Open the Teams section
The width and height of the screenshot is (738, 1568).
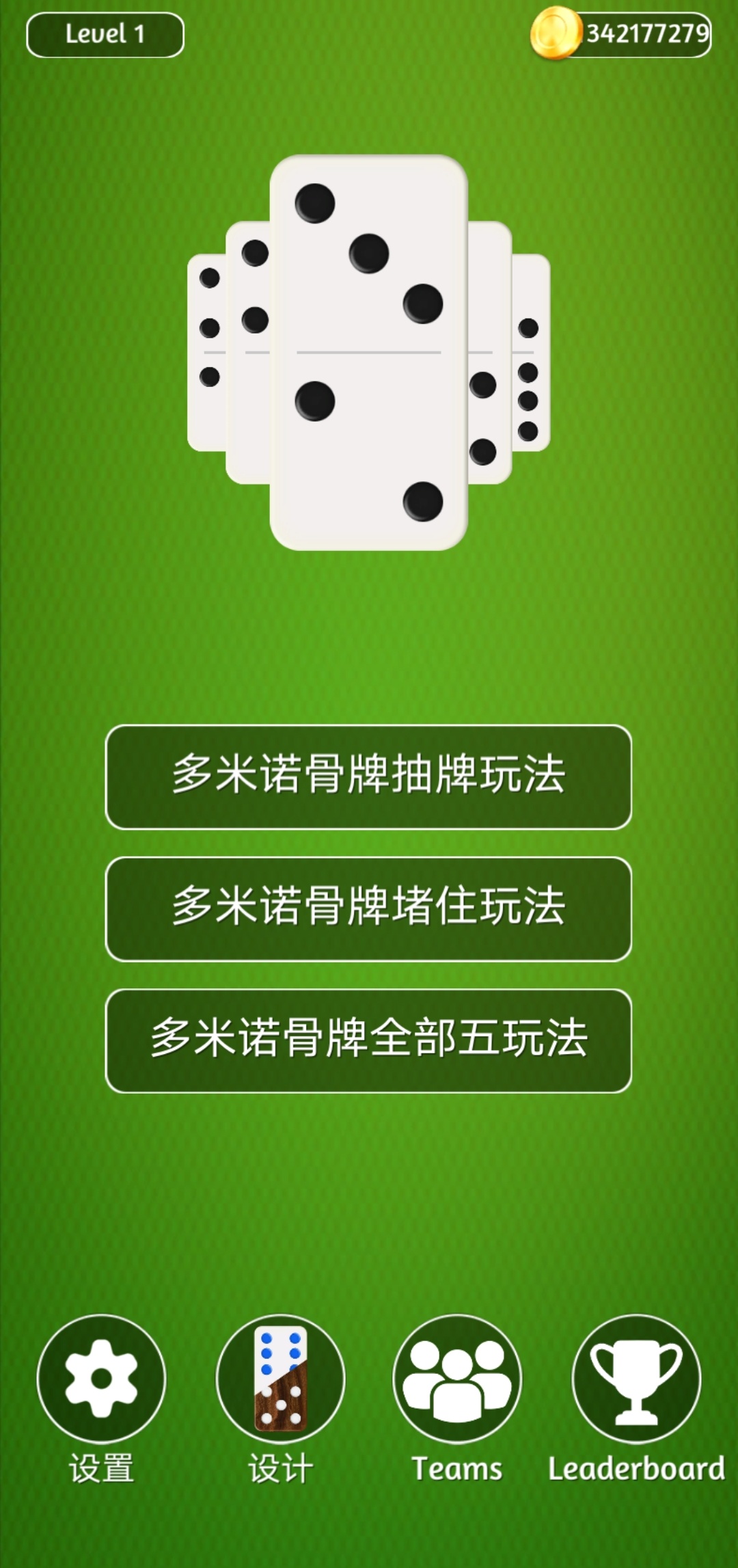pos(457,1379)
